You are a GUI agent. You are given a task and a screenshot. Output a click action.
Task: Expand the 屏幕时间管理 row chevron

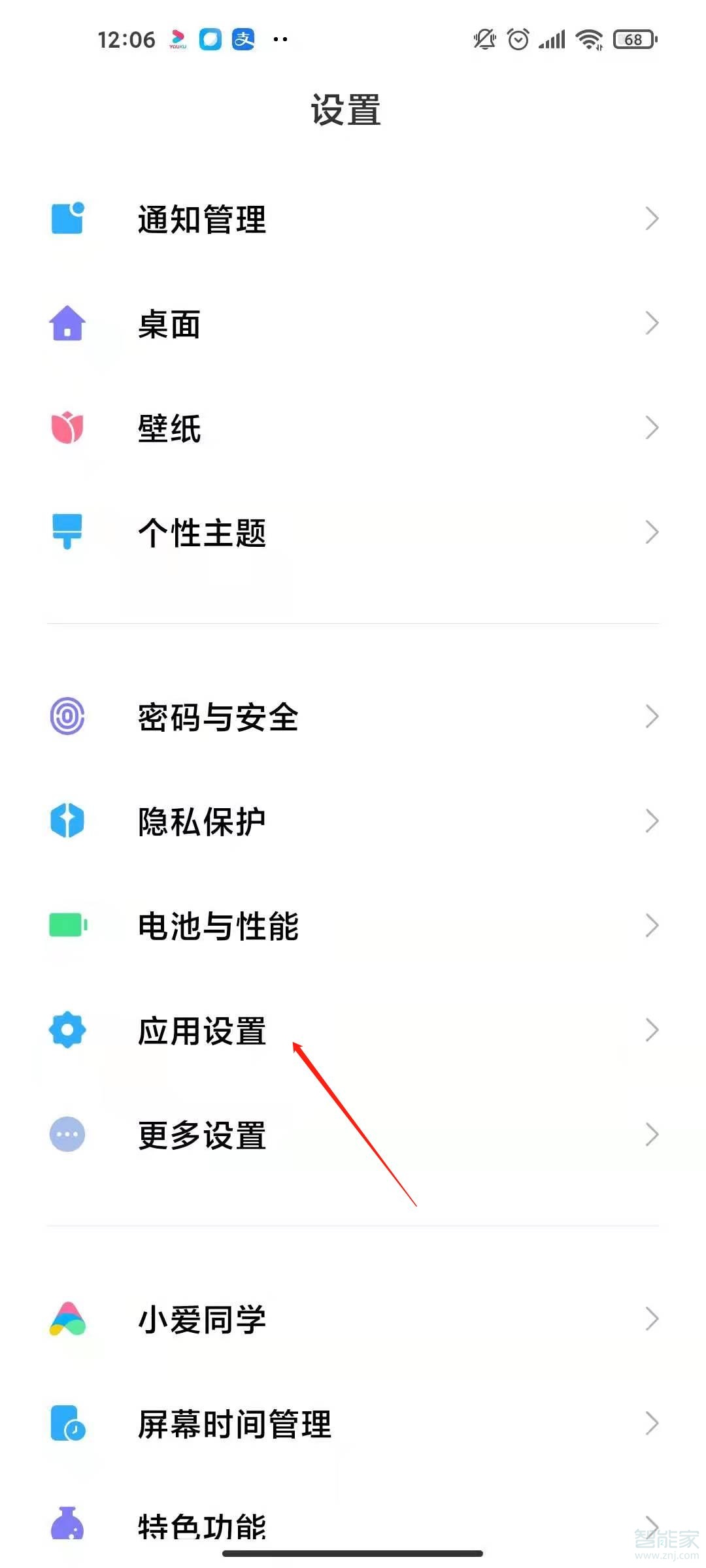(x=653, y=1424)
